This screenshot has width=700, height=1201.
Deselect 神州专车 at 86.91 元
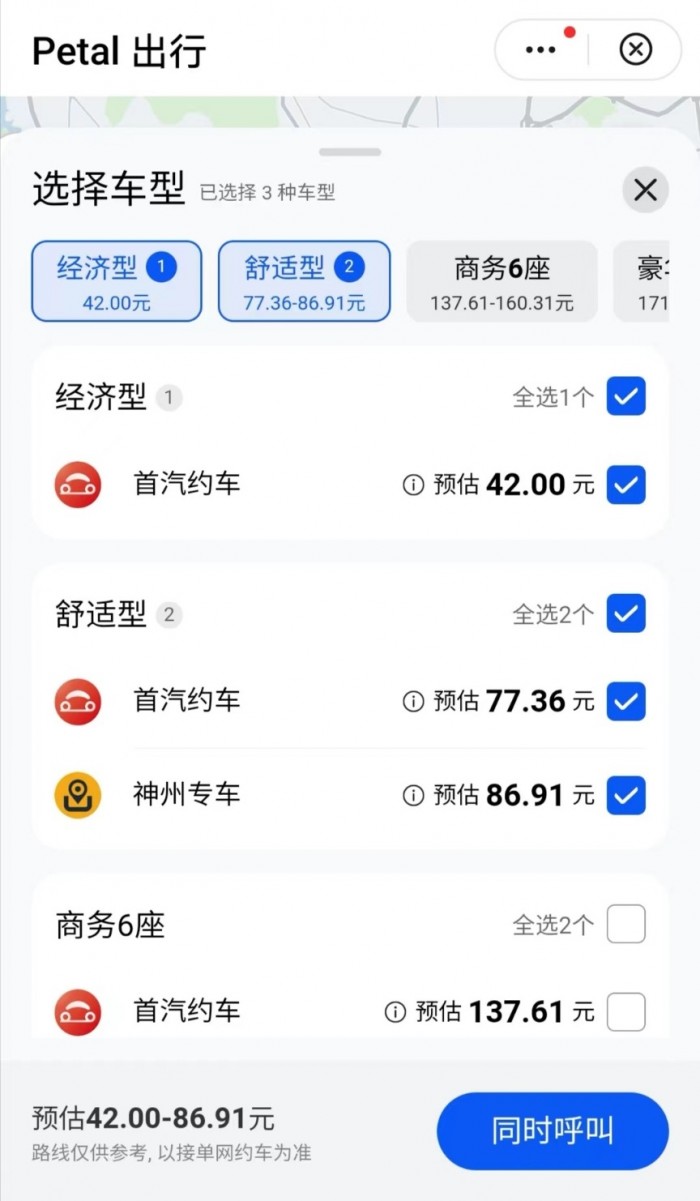(627, 796)
